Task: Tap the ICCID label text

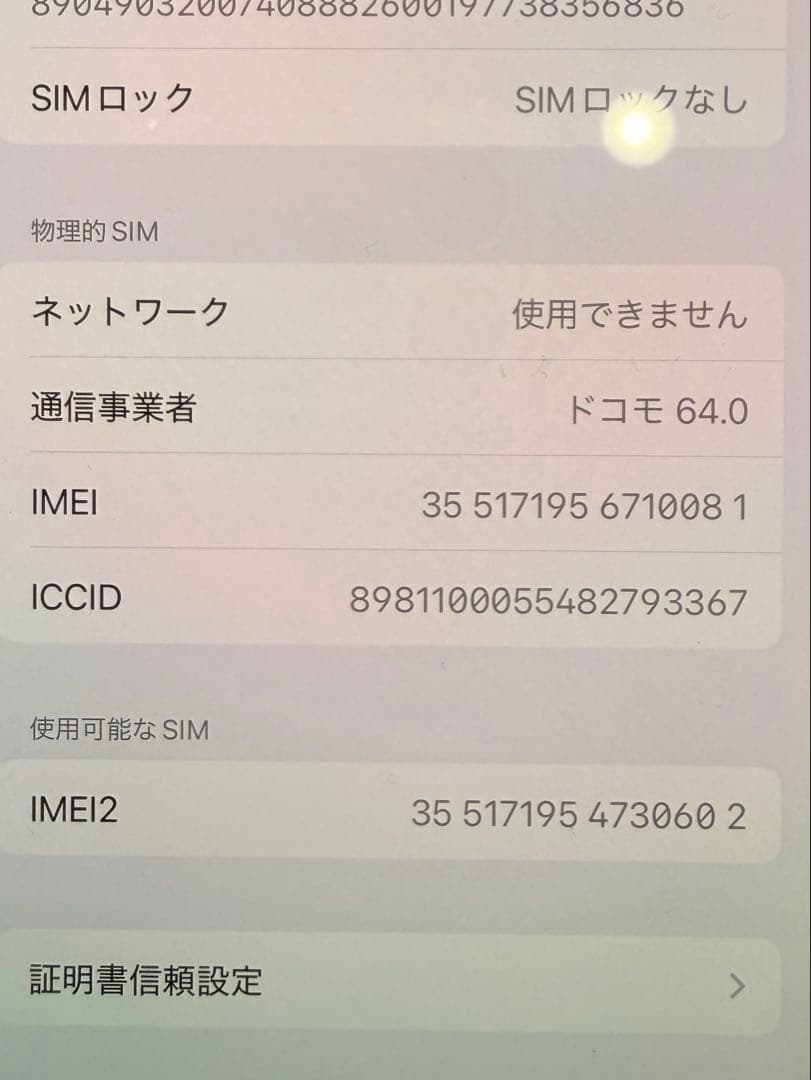Action: pyautogui.click(x=73, y=599)
